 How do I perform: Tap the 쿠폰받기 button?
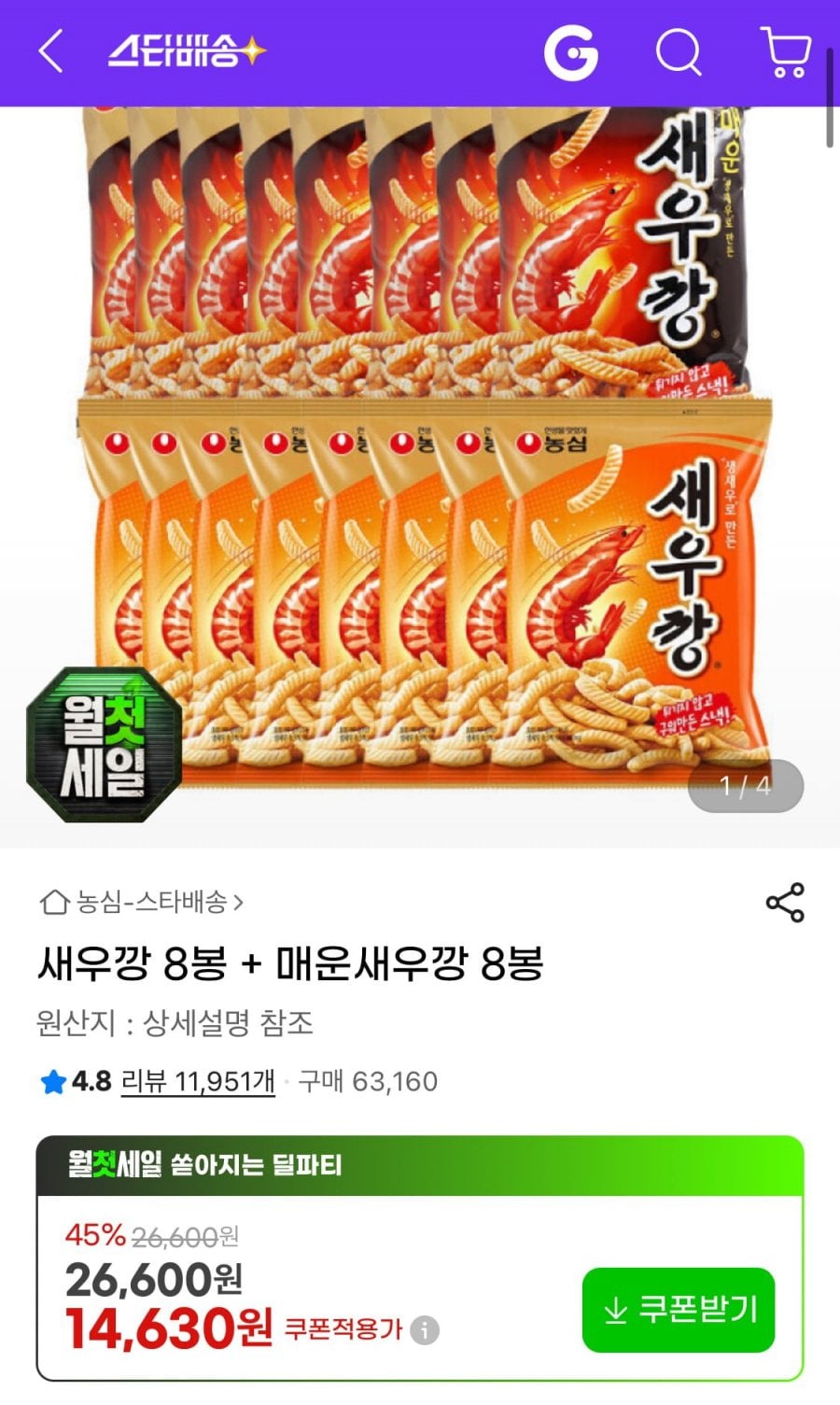679,1310
